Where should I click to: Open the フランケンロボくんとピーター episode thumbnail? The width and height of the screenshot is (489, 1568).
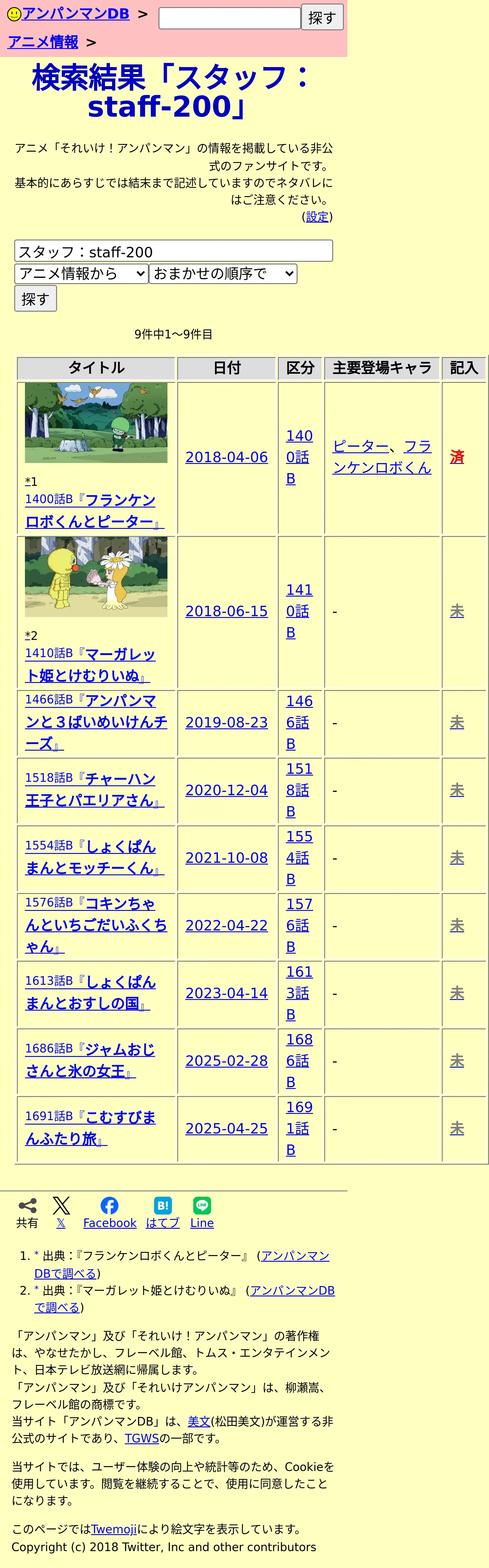click(x=96, y=423)
